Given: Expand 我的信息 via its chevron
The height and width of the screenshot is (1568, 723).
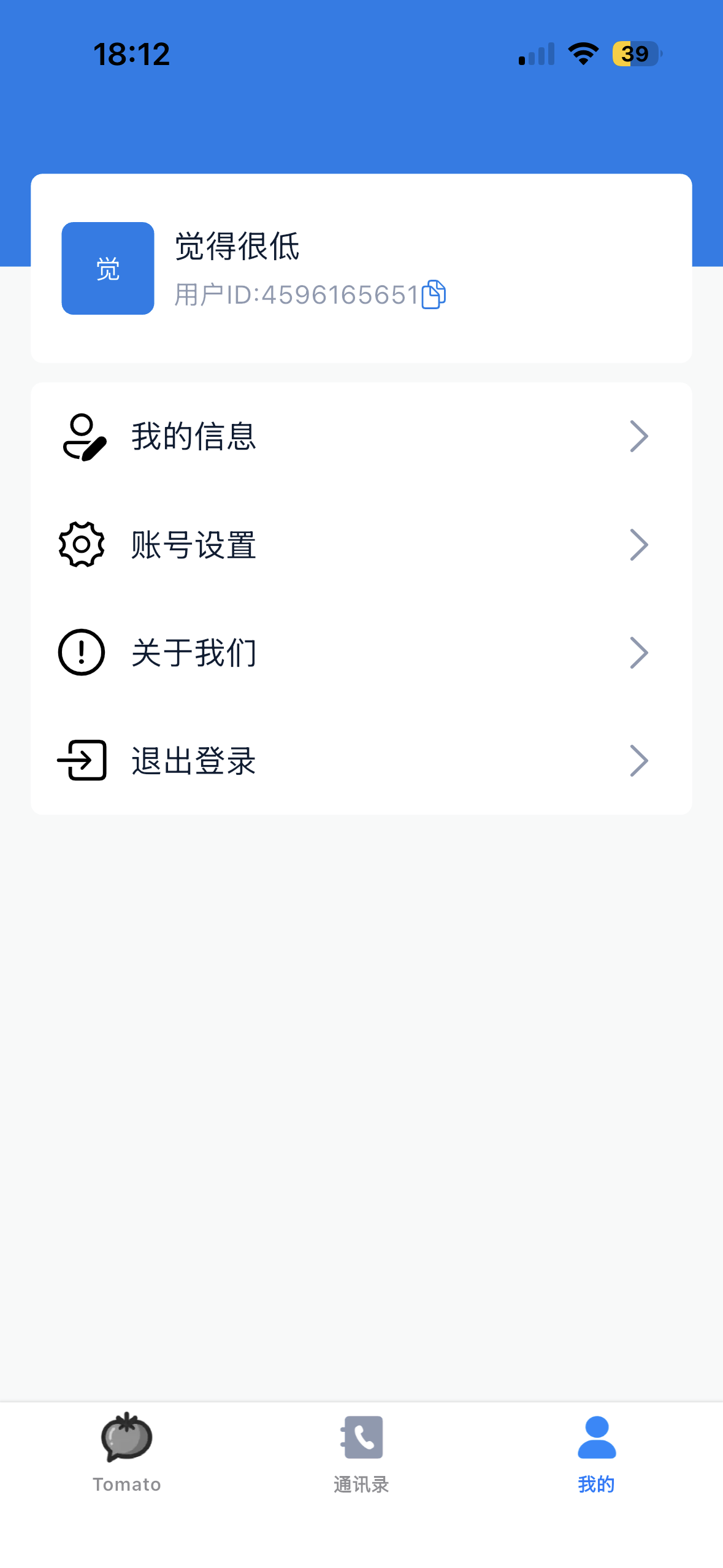Looking at the screenshot, I should coord(640,436).
